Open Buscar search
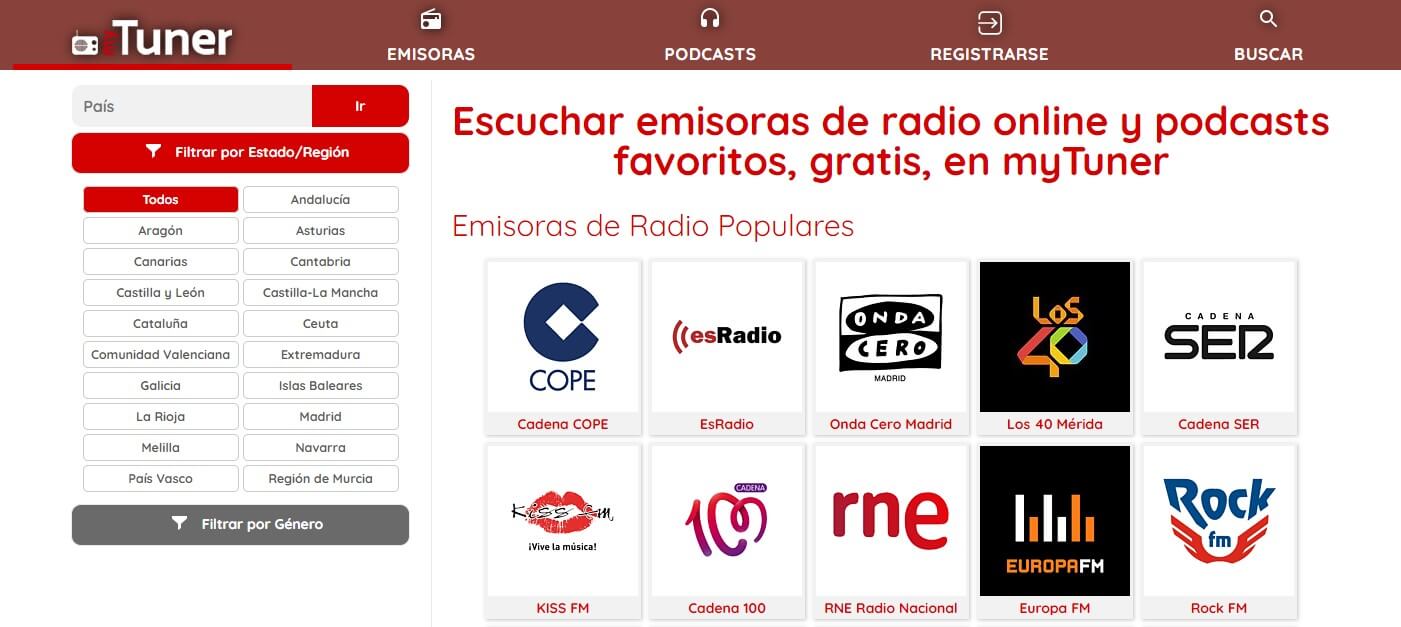This screenshot has width=1401, height=627. pyautogui.click(x=1268, y=36)
